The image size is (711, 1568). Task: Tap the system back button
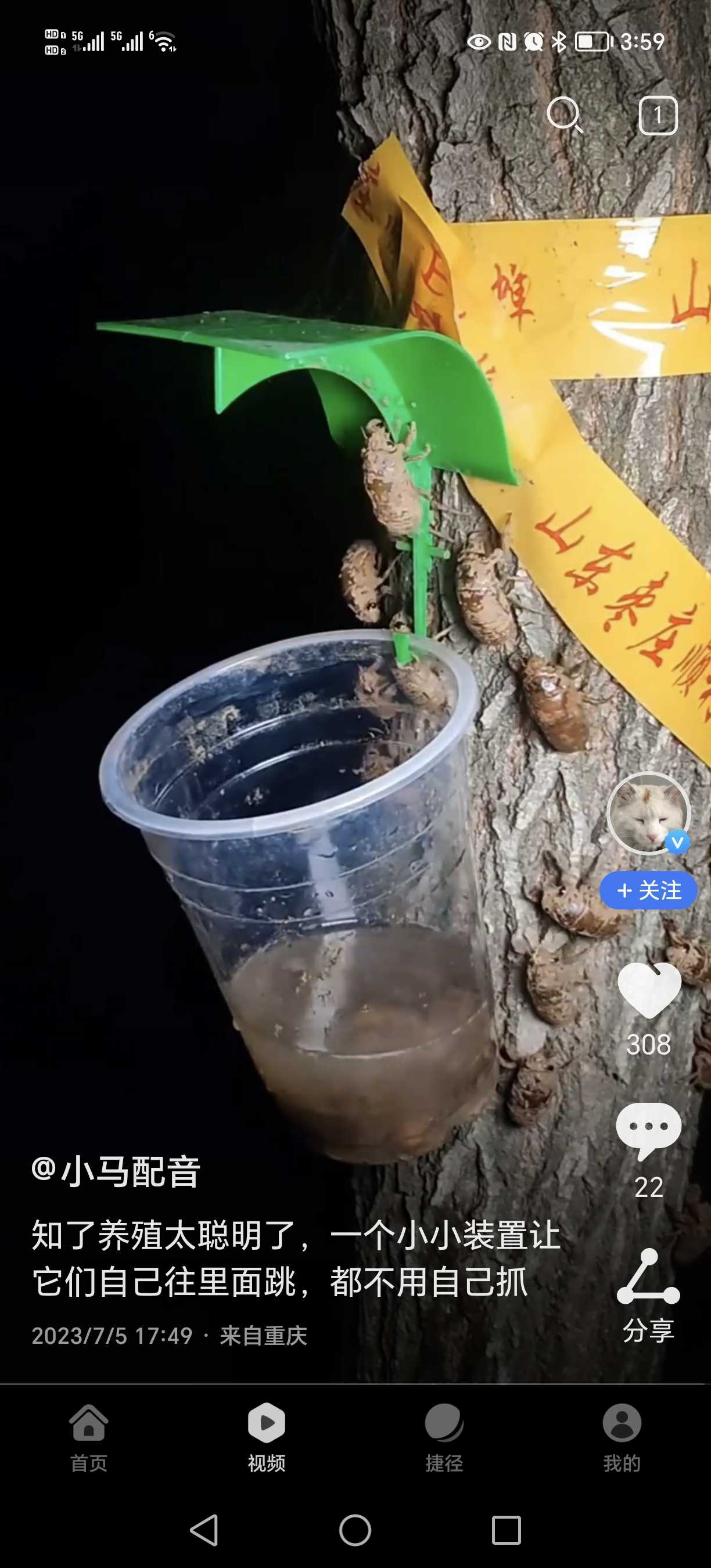coord(204,1529)
